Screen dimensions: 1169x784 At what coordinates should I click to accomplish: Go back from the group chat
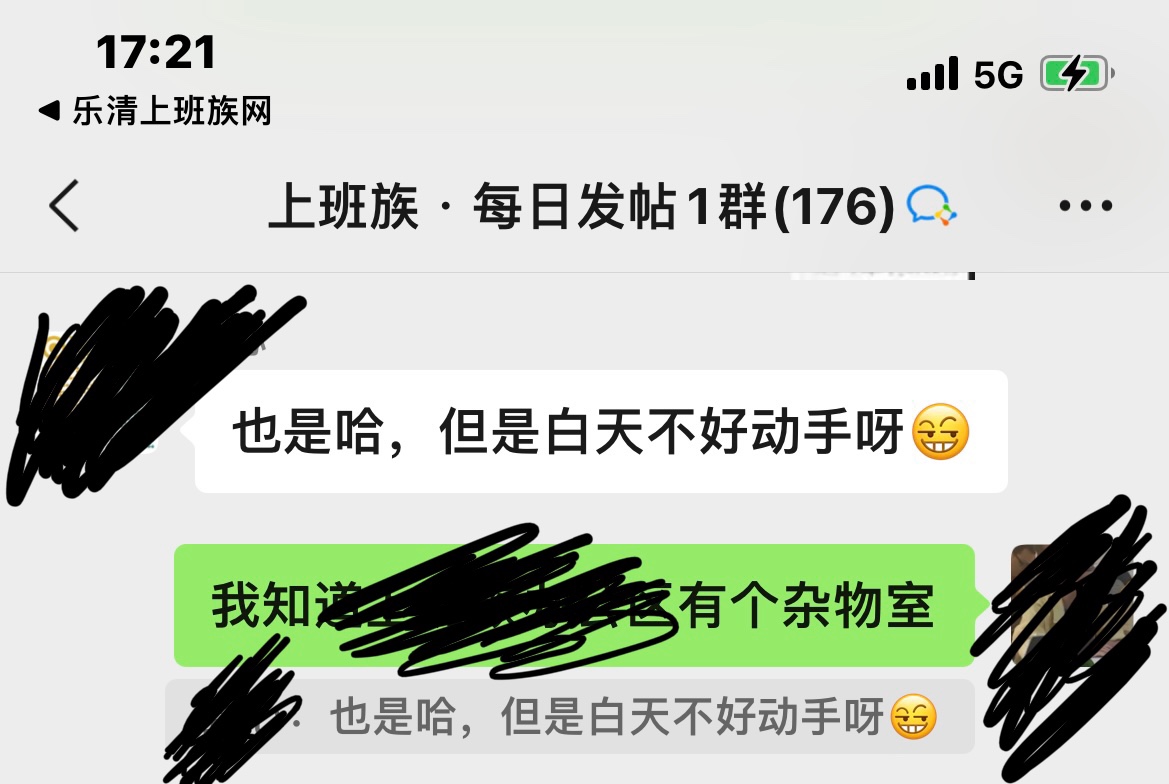[x=64, y=207]
